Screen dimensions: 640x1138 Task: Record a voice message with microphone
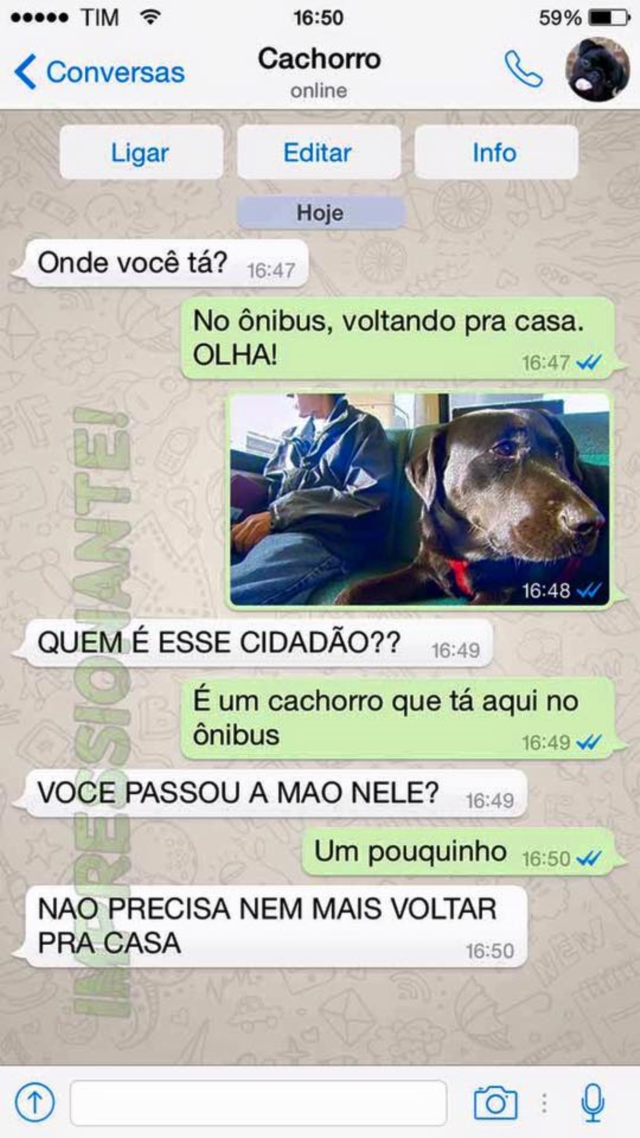click(x=593, y=1103)
